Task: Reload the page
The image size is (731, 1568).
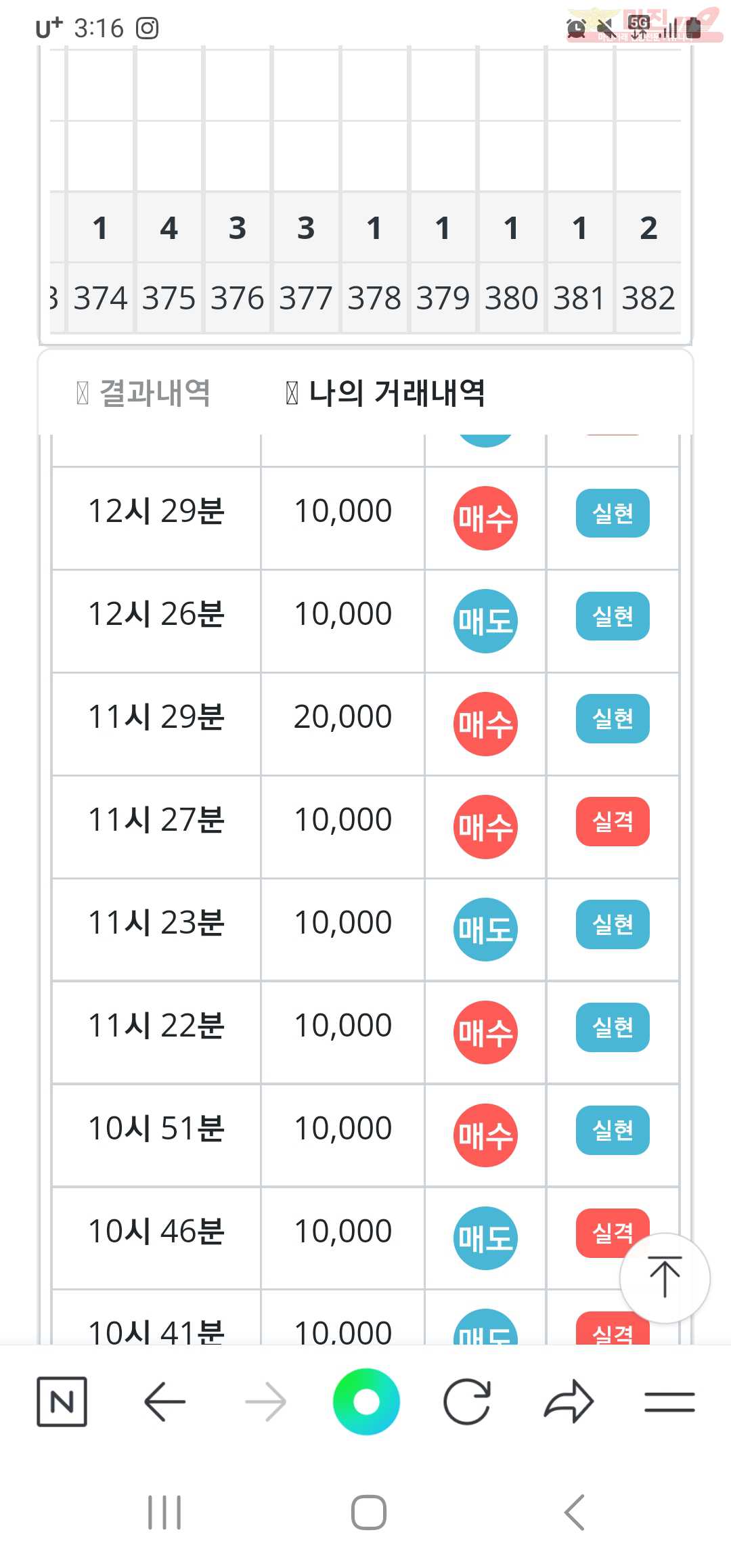Action: tap(467, 1401)
